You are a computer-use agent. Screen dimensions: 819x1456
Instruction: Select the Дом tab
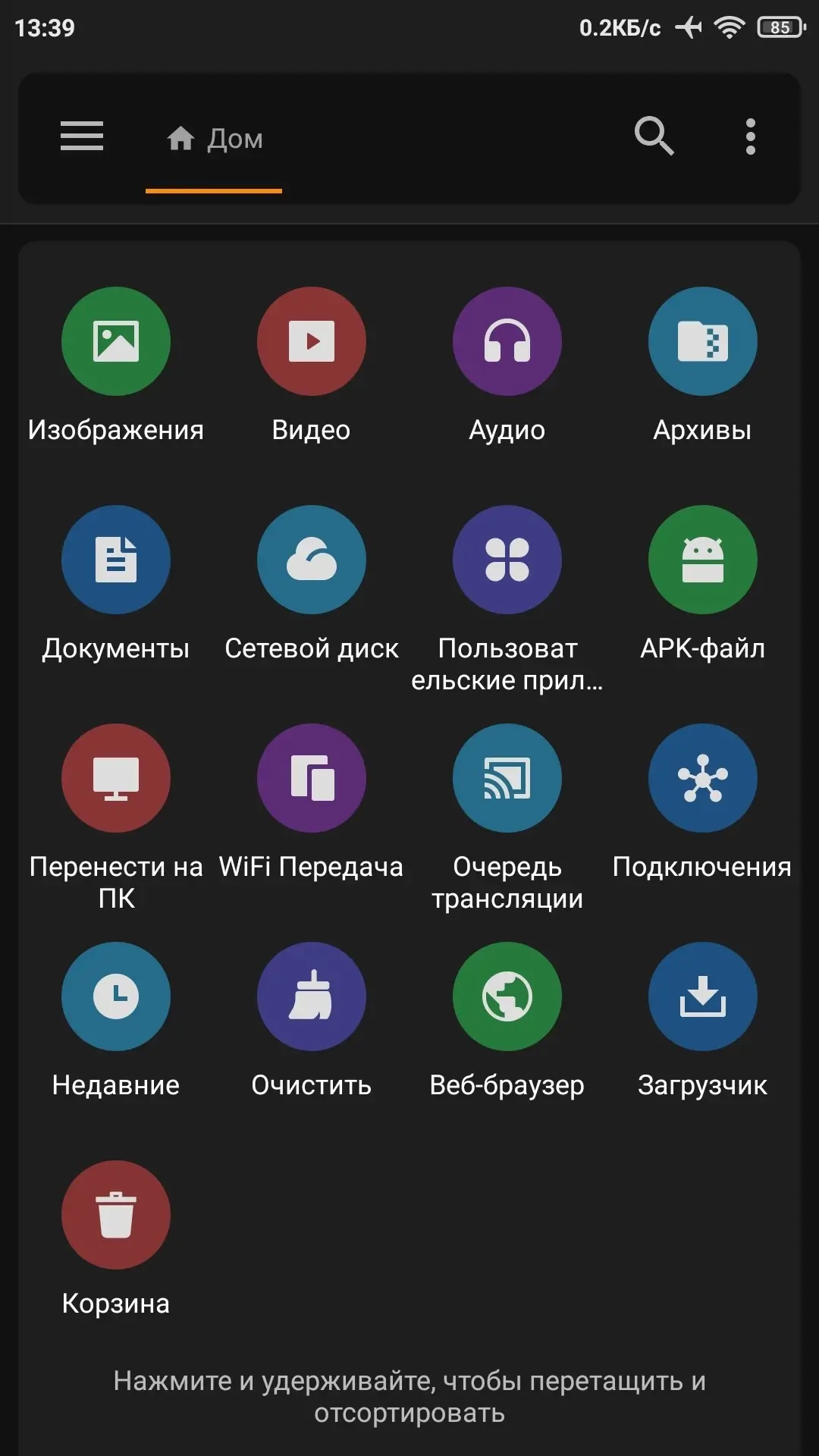click(x=215, y=139)
